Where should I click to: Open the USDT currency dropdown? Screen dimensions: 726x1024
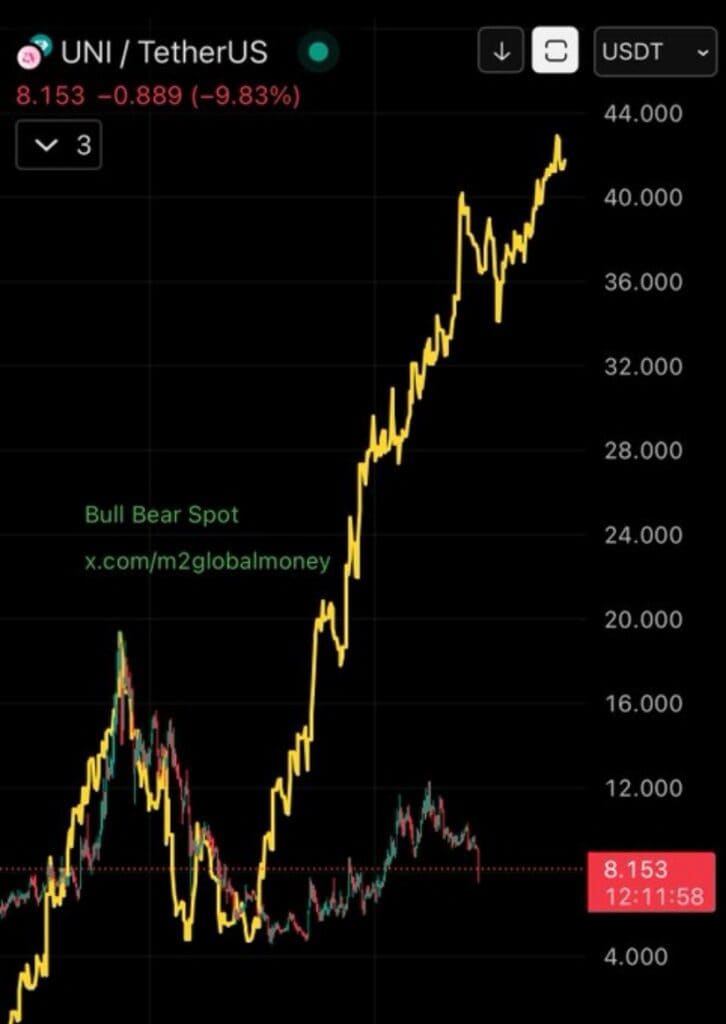[653, 51]
